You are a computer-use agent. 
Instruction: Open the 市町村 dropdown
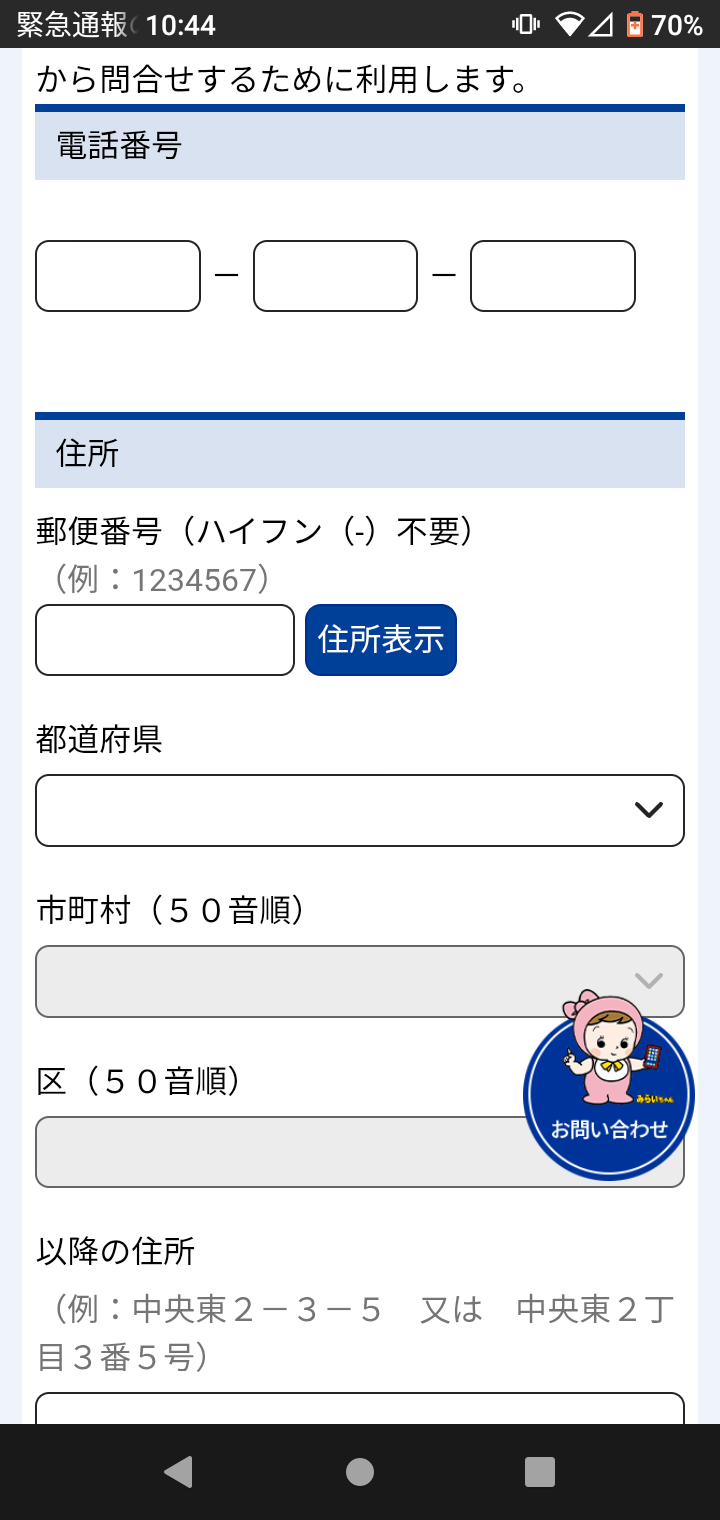coord(360,981)
